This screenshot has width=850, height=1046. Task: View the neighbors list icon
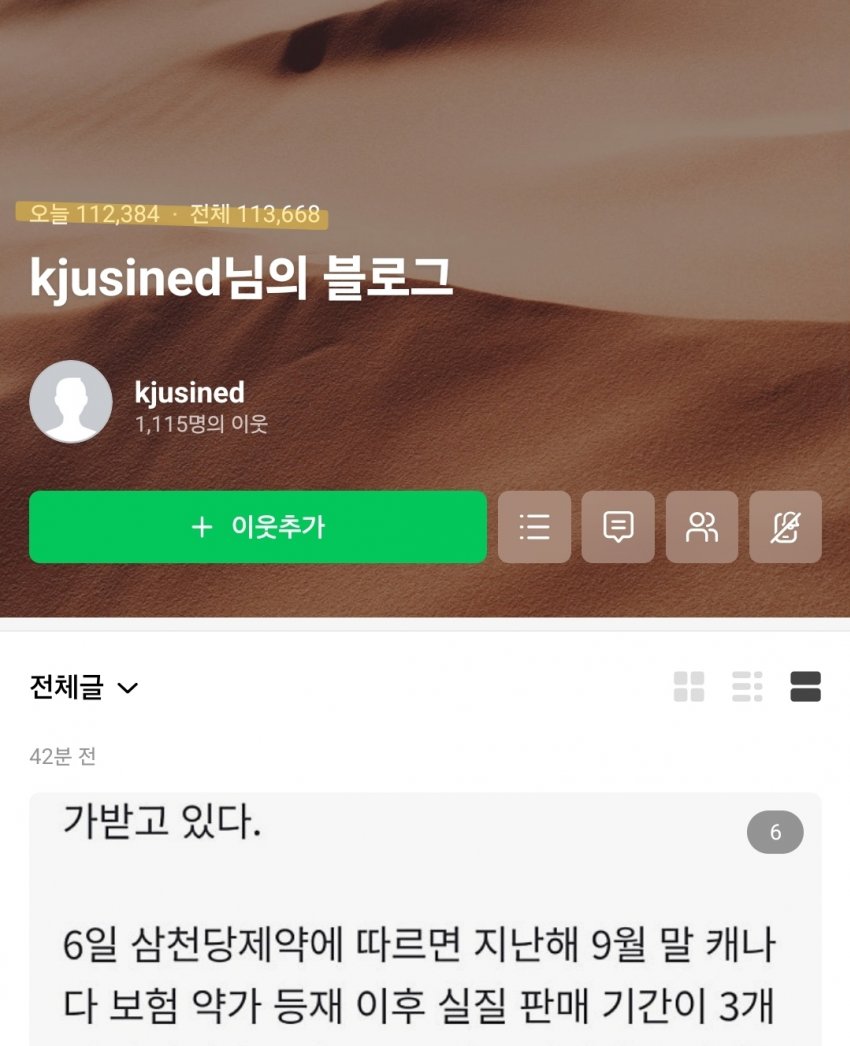[702, 527]
